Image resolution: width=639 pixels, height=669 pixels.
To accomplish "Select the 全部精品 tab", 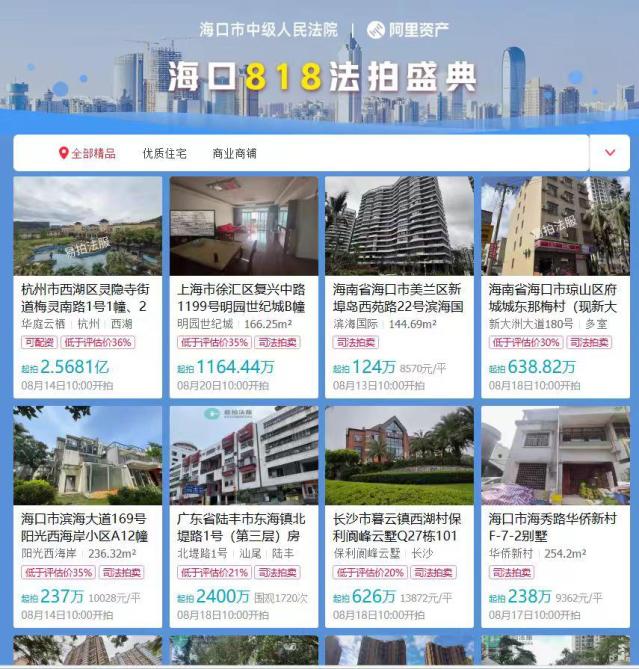I will pyautogui.click(x=88, y=153).
